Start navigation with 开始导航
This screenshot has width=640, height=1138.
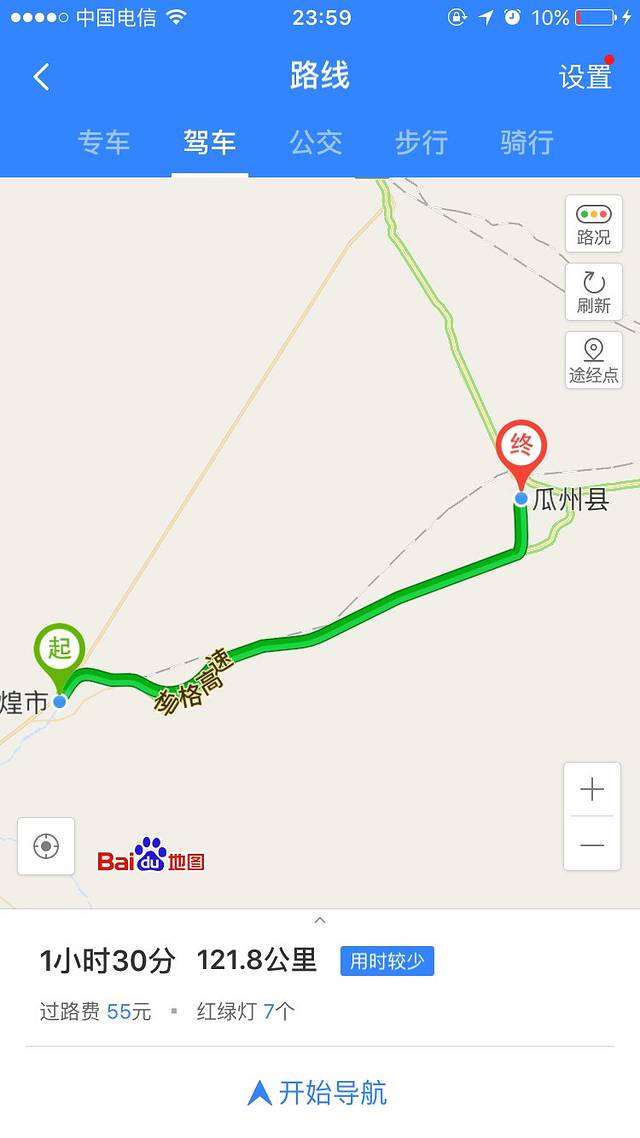tap(318, 1092)
